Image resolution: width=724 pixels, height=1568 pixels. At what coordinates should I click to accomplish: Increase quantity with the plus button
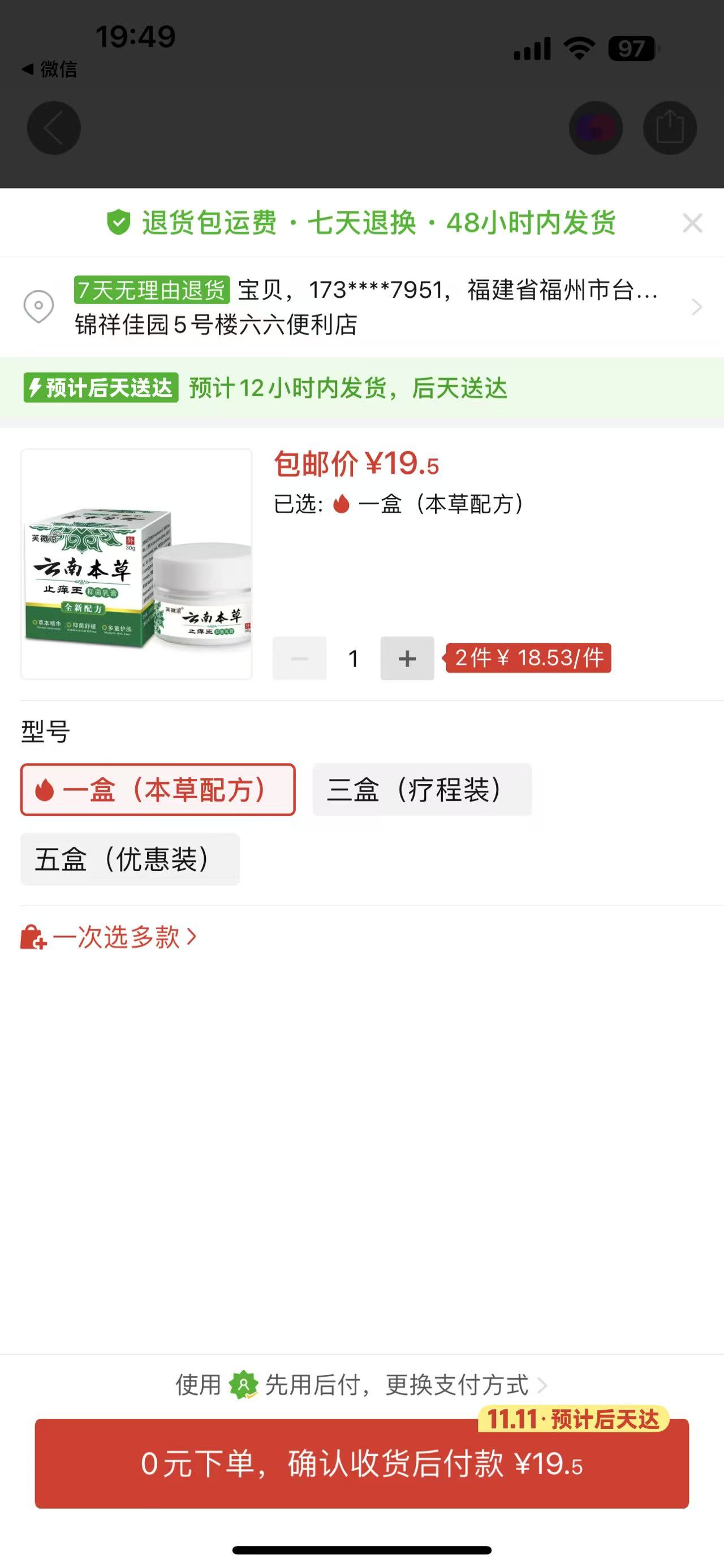point(407,658)
